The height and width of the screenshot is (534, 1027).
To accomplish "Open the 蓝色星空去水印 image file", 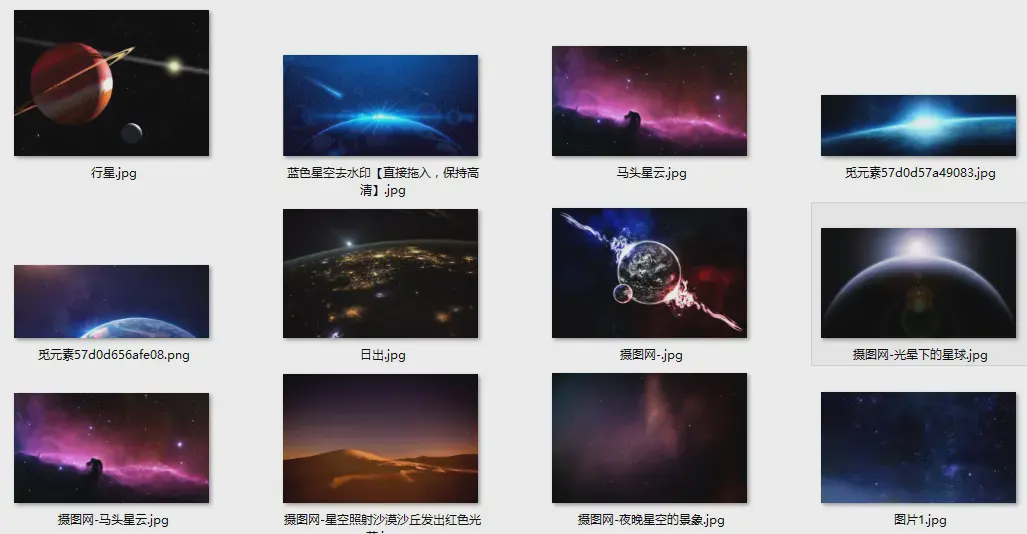I will [380, 105].
